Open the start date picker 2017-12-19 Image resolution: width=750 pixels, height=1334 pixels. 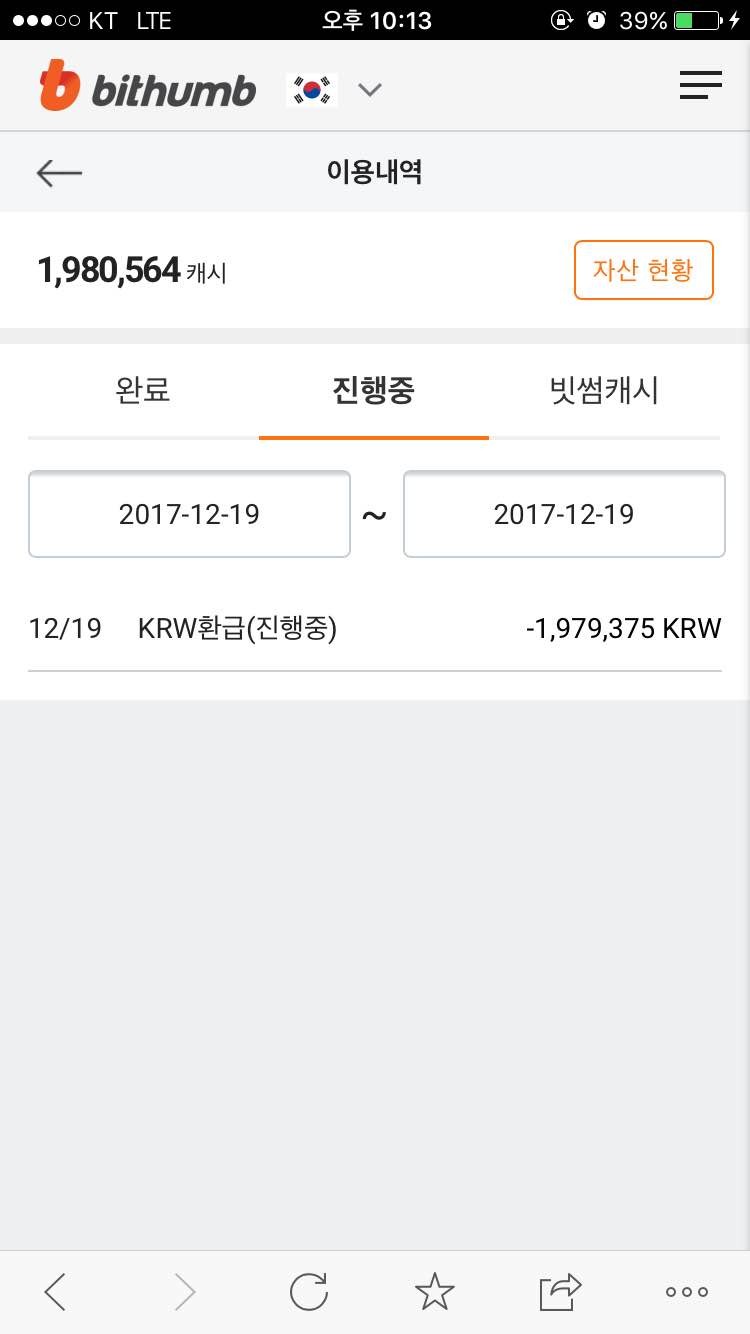(x=189, y=514)
